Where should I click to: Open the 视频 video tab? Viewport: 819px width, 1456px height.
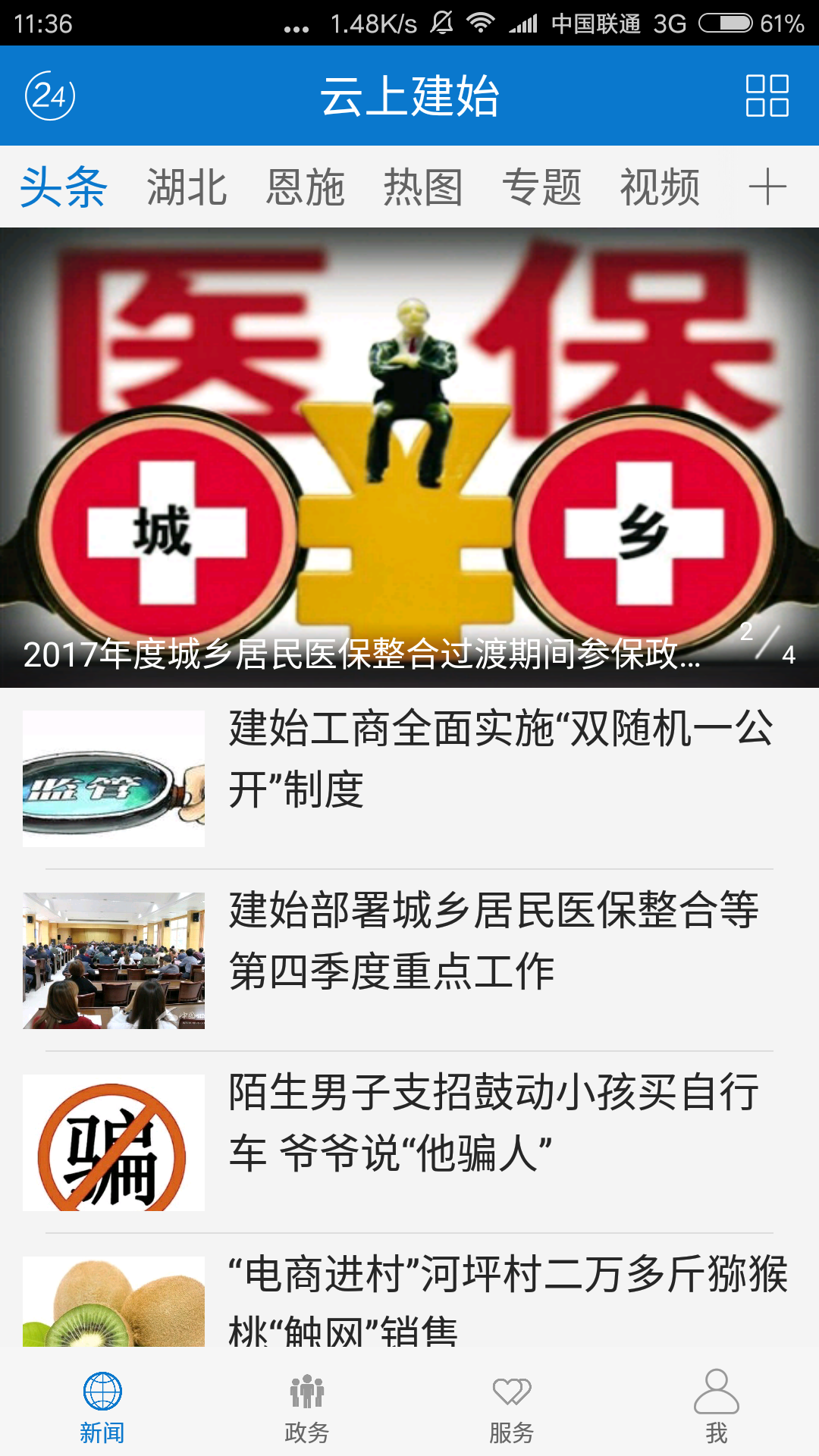(661, 187)
